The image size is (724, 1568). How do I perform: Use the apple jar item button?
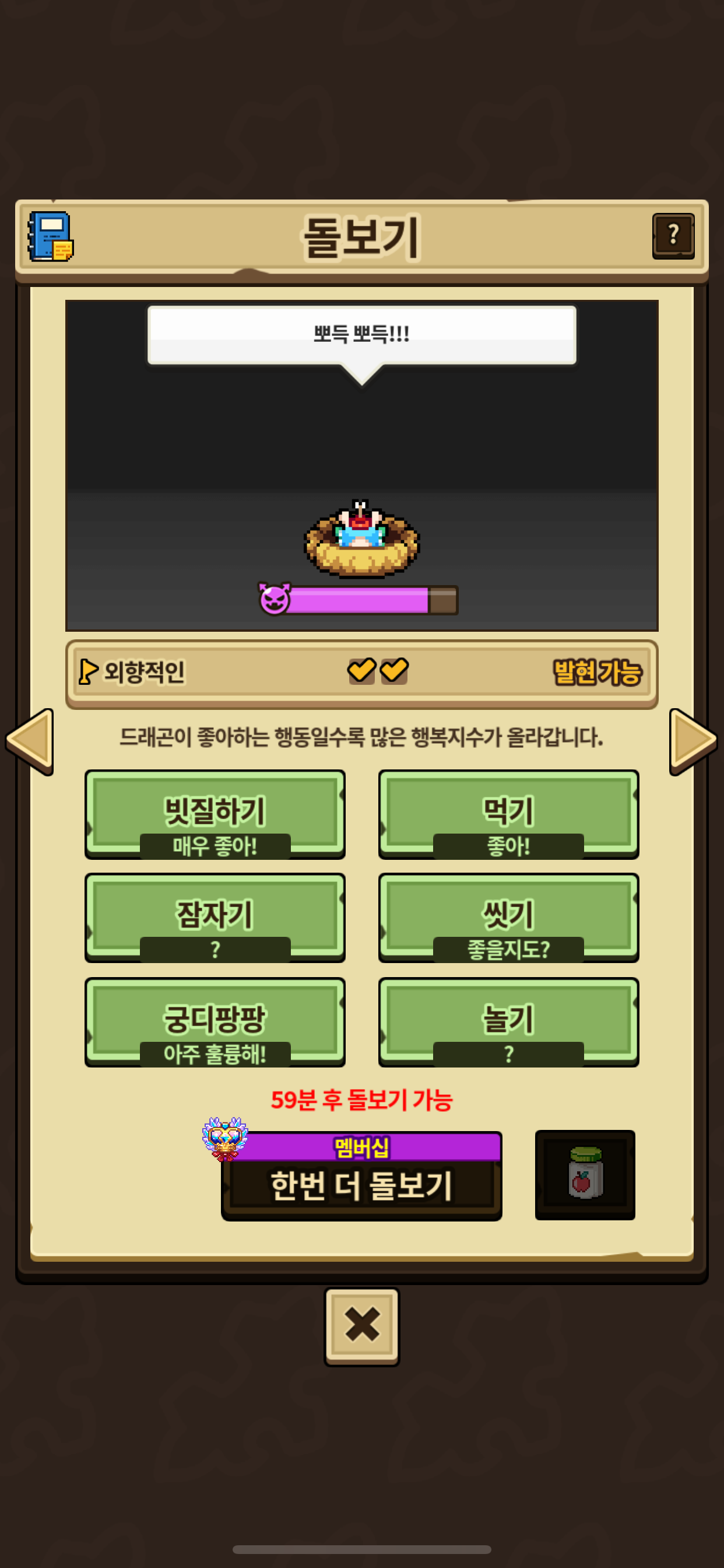pos(585,1174)
